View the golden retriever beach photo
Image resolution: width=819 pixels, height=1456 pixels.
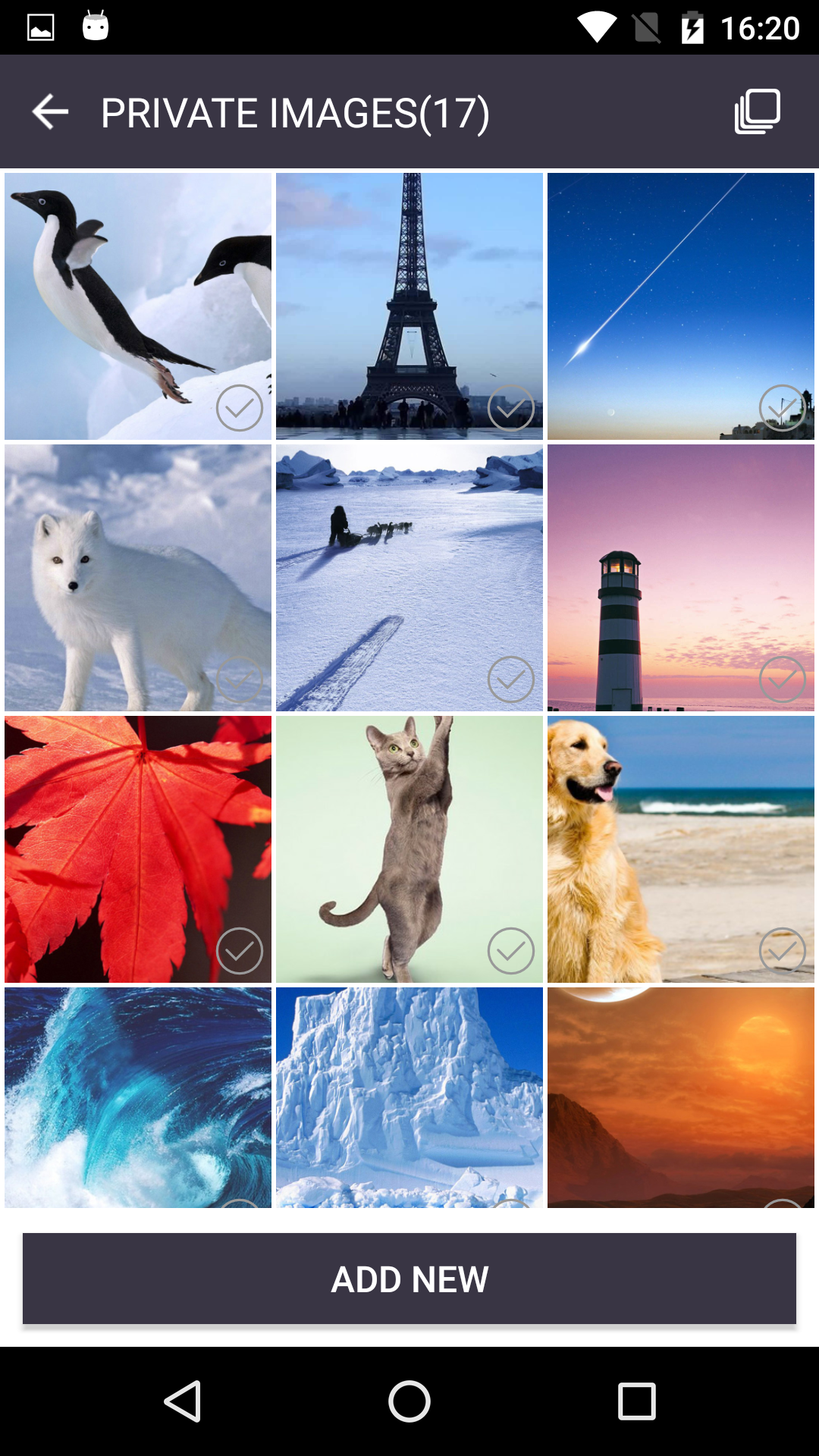point(681,849)
